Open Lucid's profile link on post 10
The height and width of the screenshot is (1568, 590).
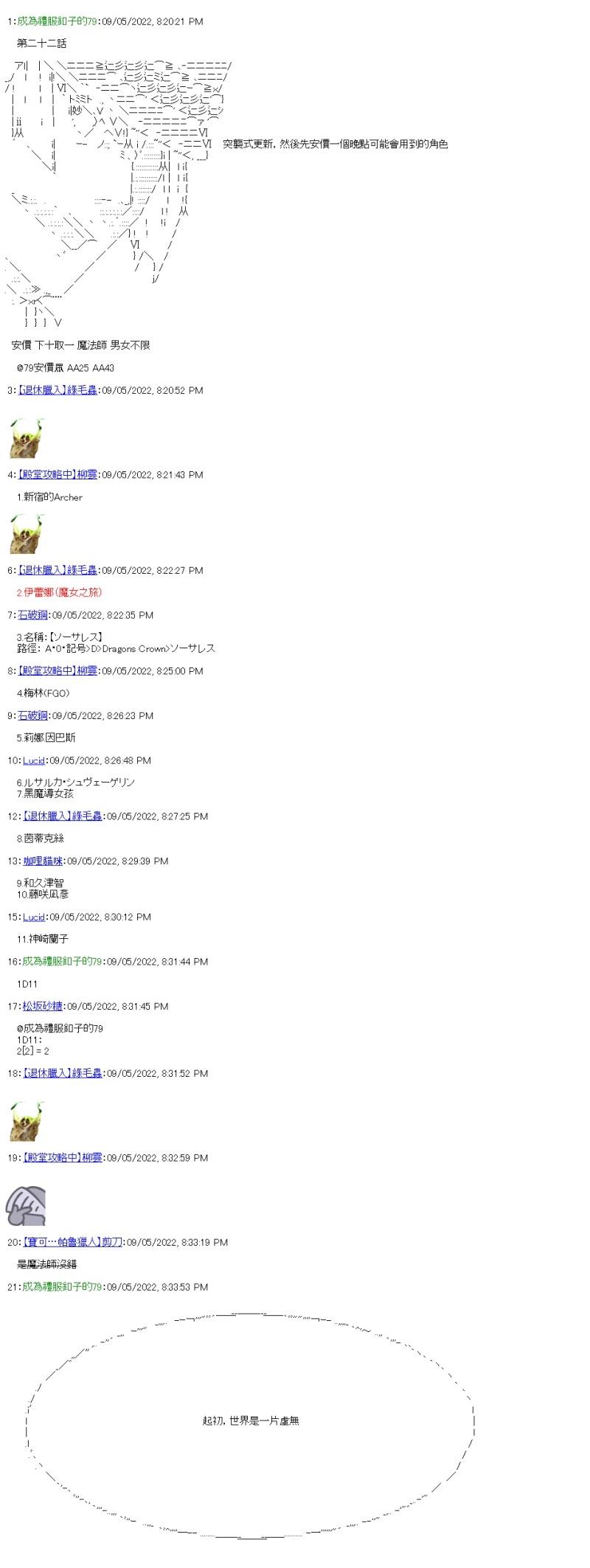click(x=33, y=760)
